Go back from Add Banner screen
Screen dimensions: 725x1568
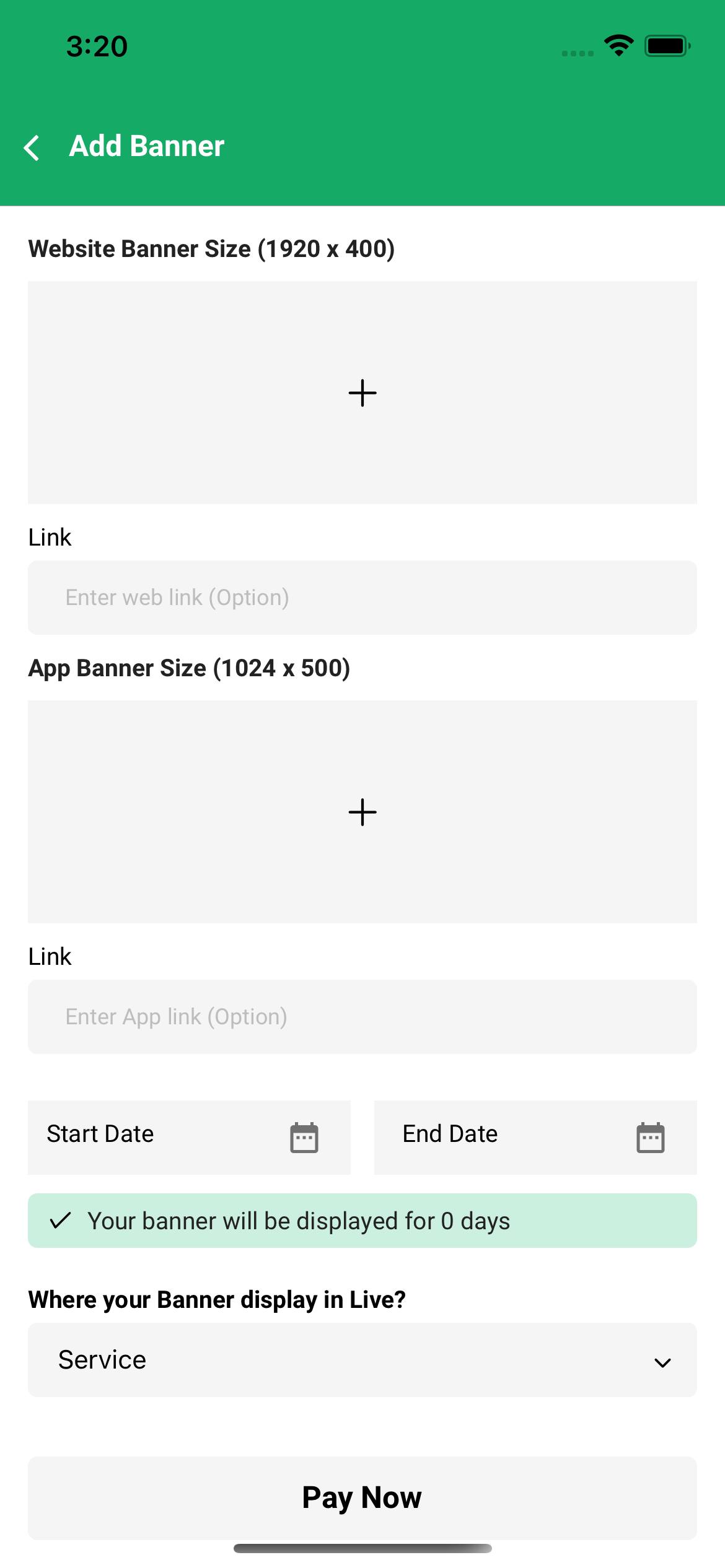(x=32, y=147)
